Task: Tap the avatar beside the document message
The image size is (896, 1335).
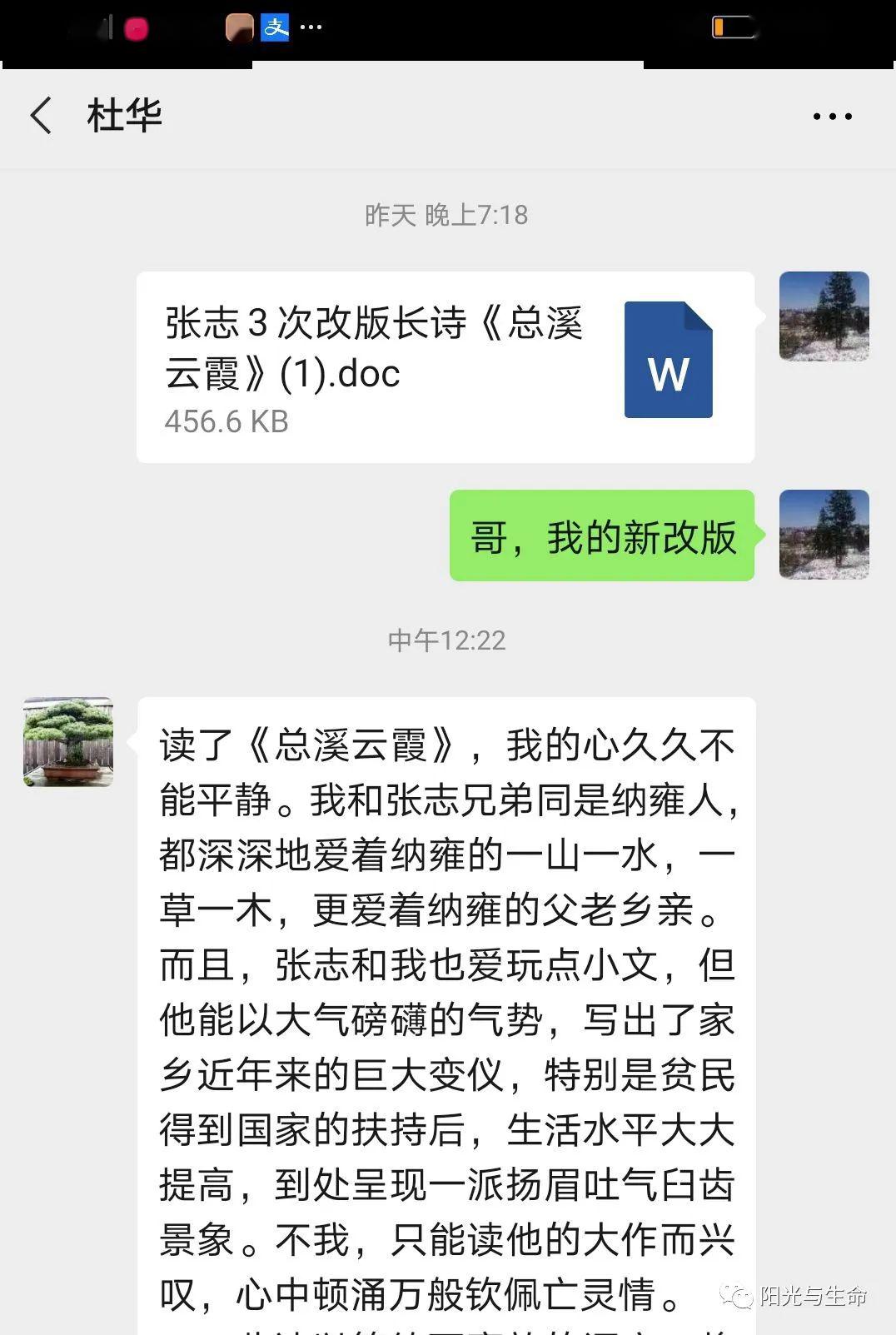Action: (823, 317)
